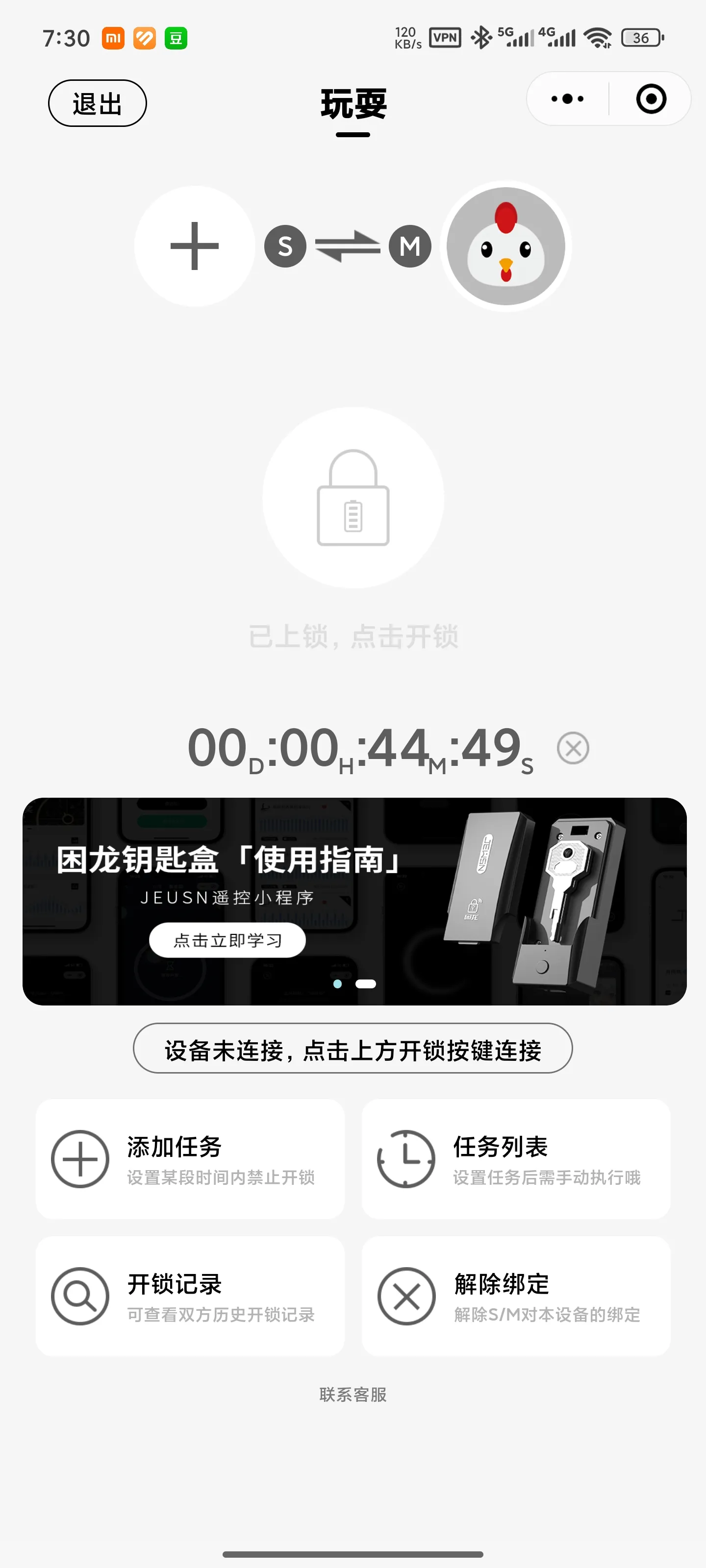Open the chicken avatar profile
Image resolution: width=706 pixels, height=1568 pixels.
(505, 246)
